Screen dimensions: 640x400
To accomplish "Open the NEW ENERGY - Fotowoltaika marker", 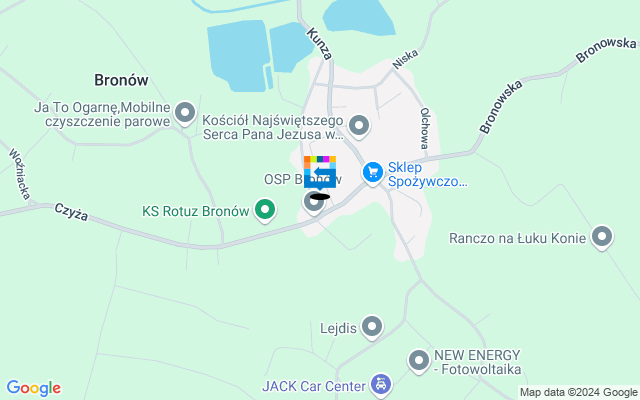I will point(420,360).
